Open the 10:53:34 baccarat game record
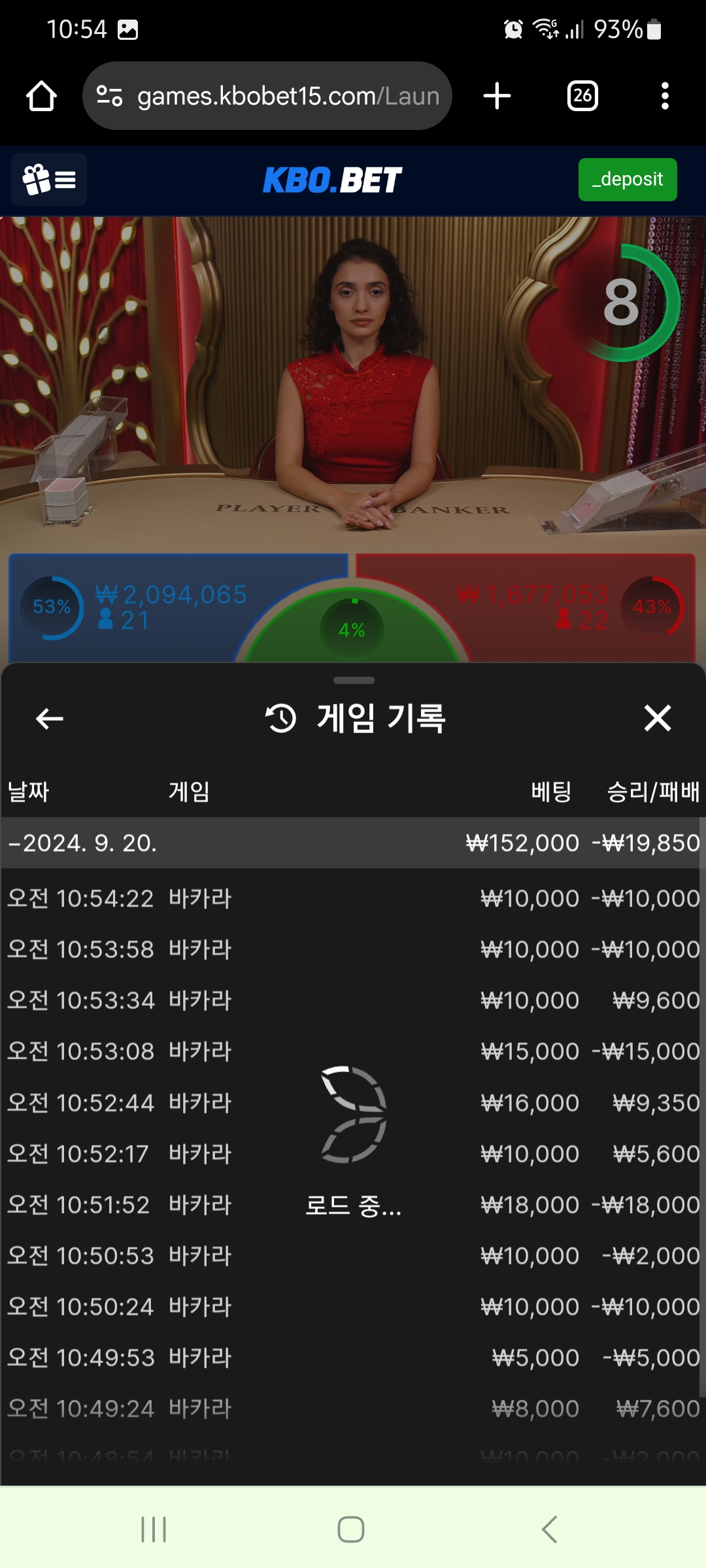The image size is (706, 1568). pos(353,1000)
